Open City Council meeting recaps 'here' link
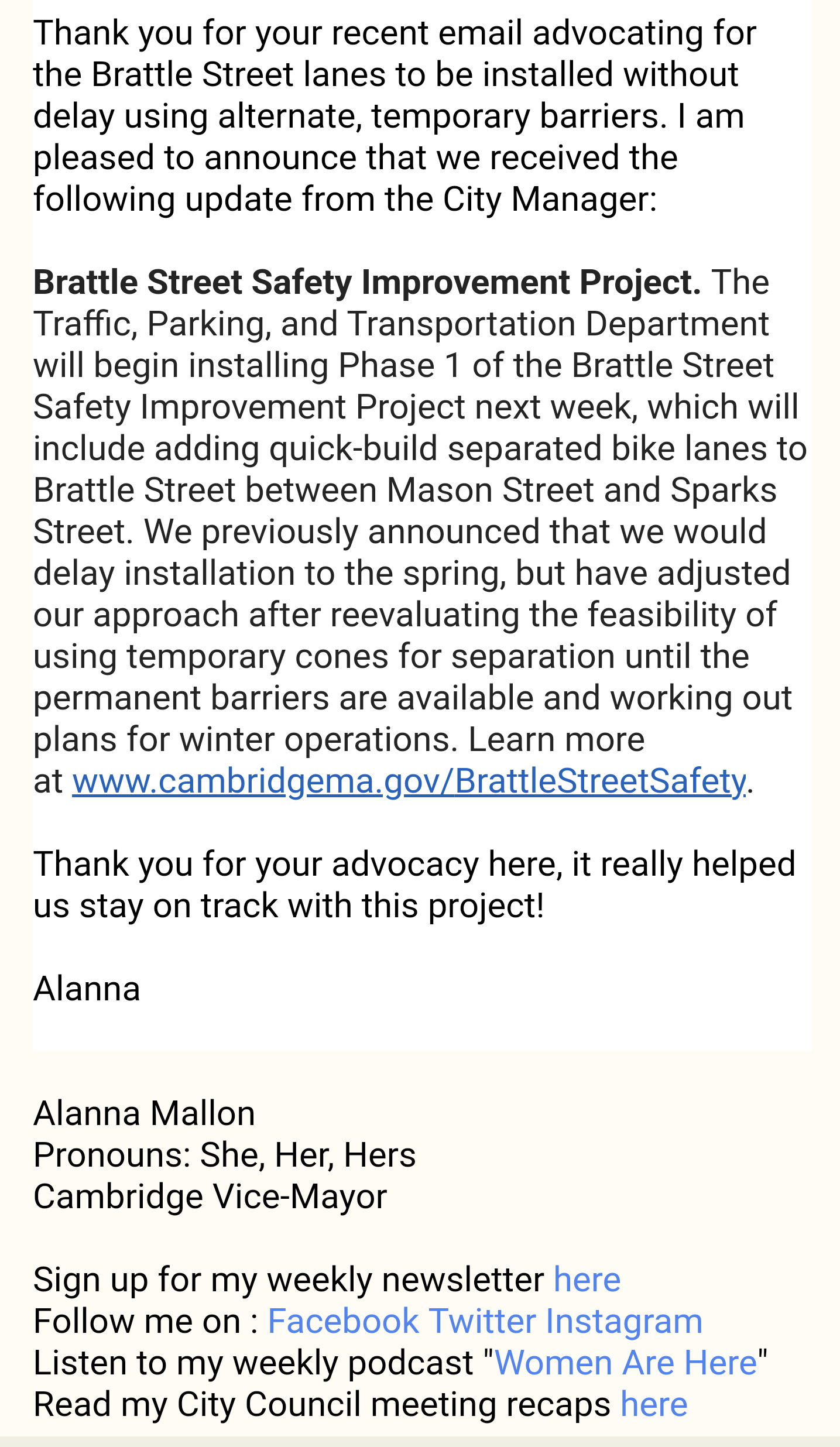The height and width of the screenshot is (1447, 840). [x=653, y=1405]
